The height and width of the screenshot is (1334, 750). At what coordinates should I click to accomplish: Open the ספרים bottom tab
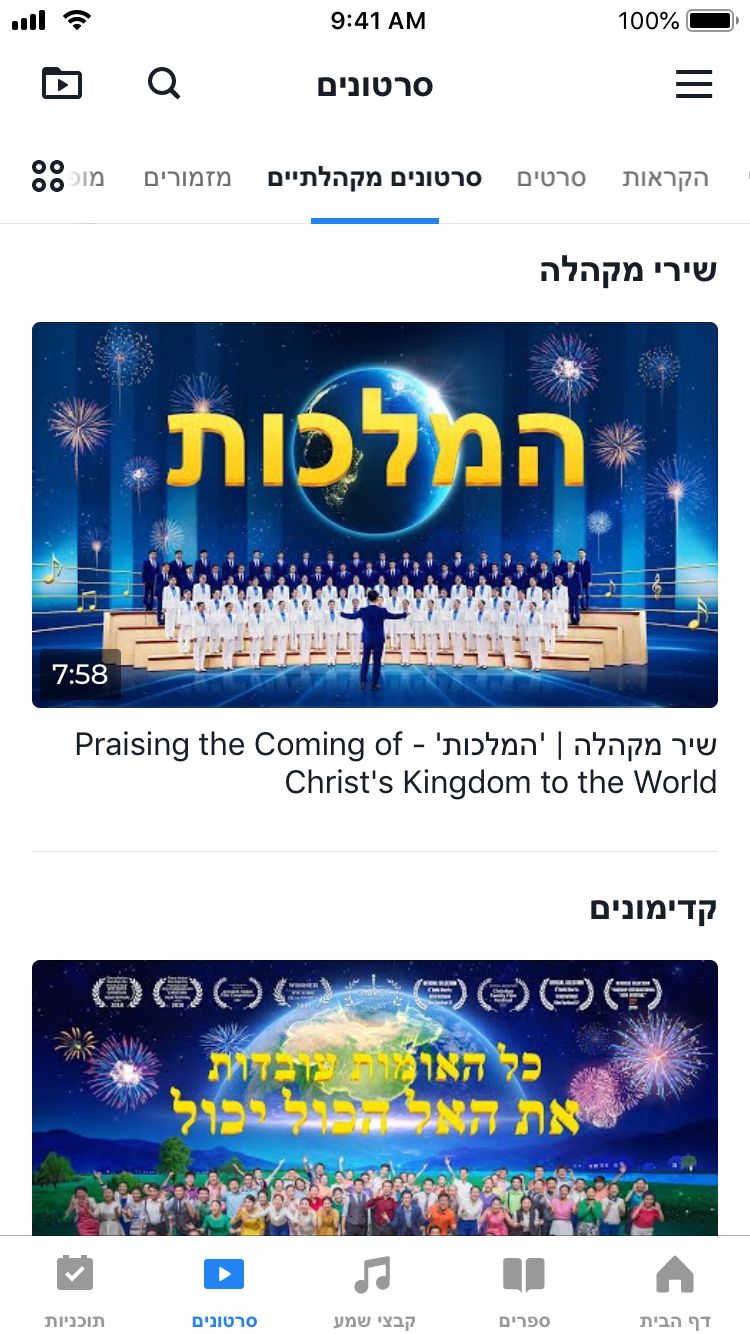pos(524,1290)
